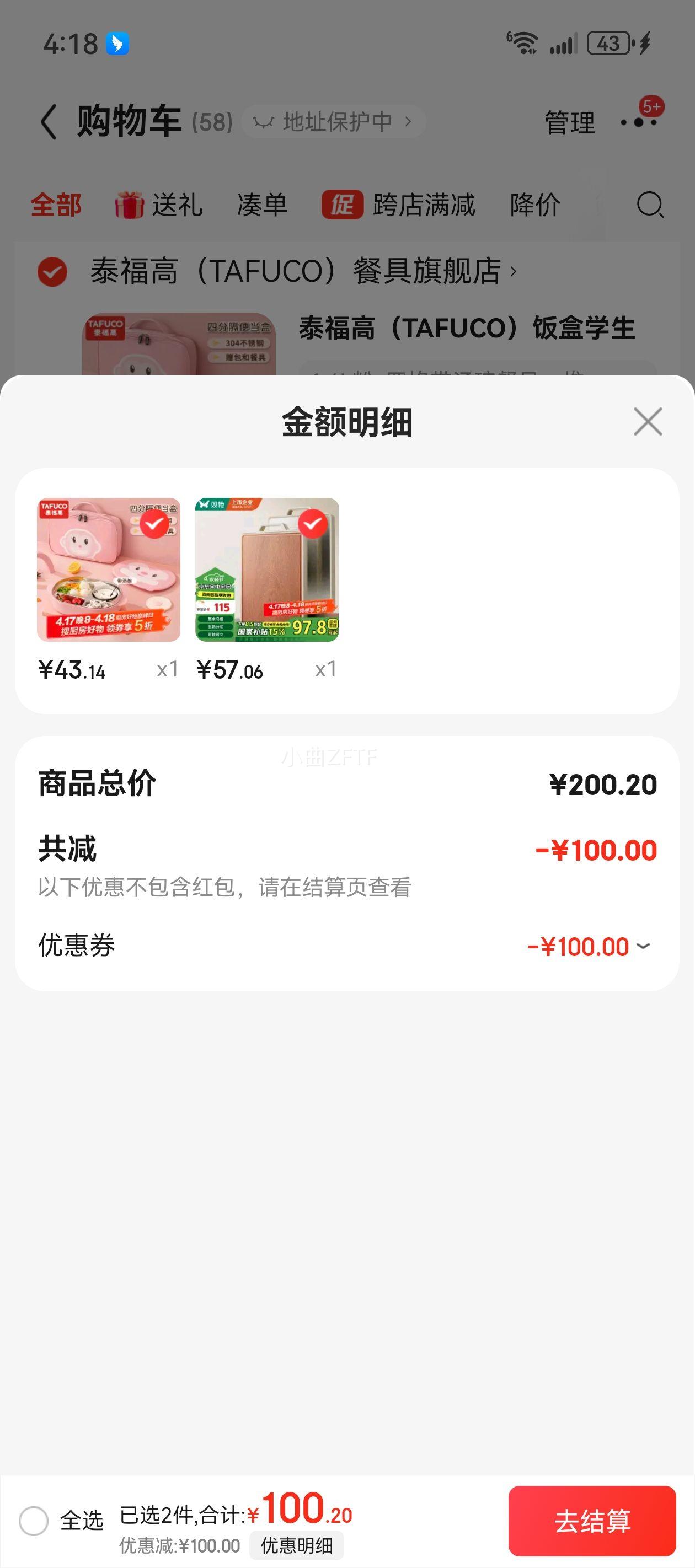This screenshot has width=695, height=1568.
Task: Switch to the 降价 tab
Action: pyautogui.click(x=535, y=206)
